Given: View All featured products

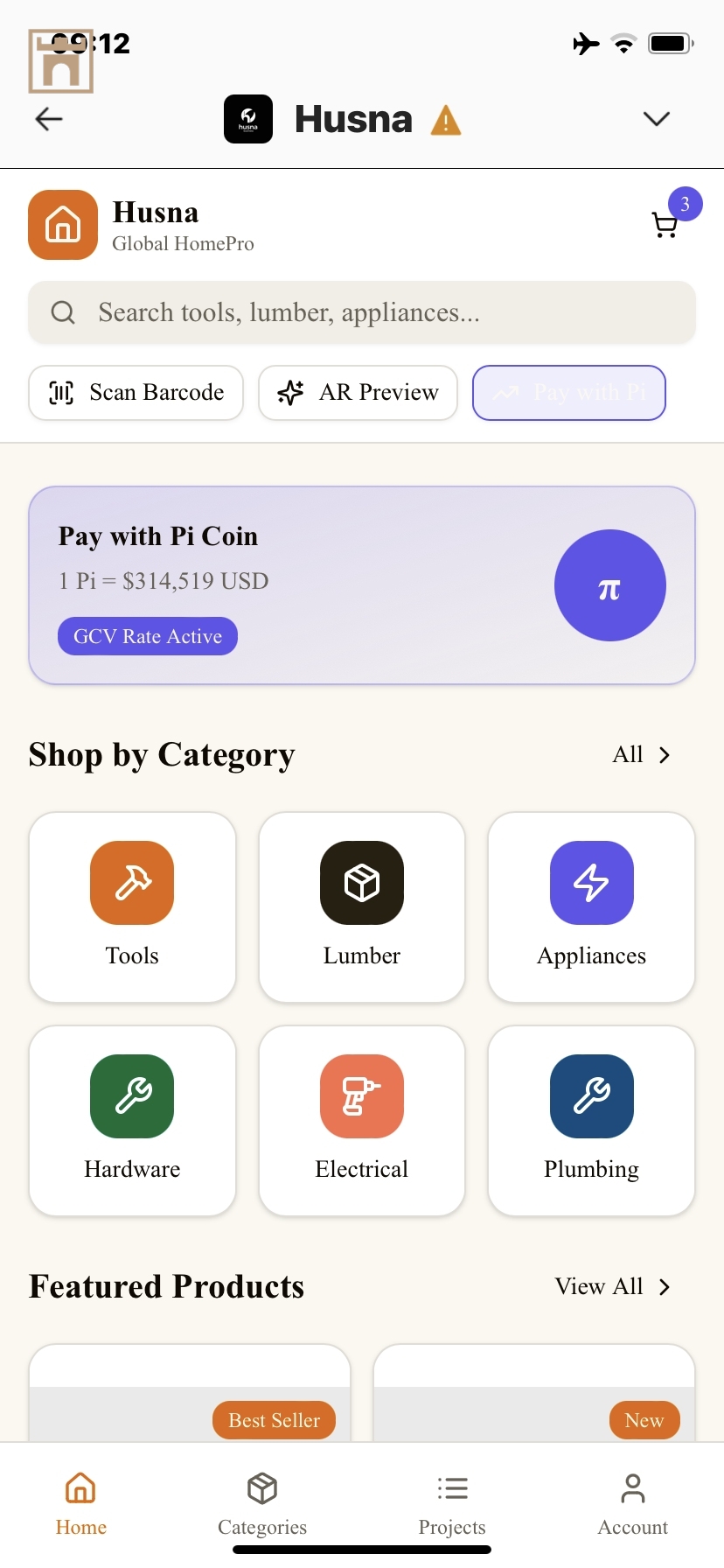Looking at the screenshot, I should click(x=612, y=1286).
